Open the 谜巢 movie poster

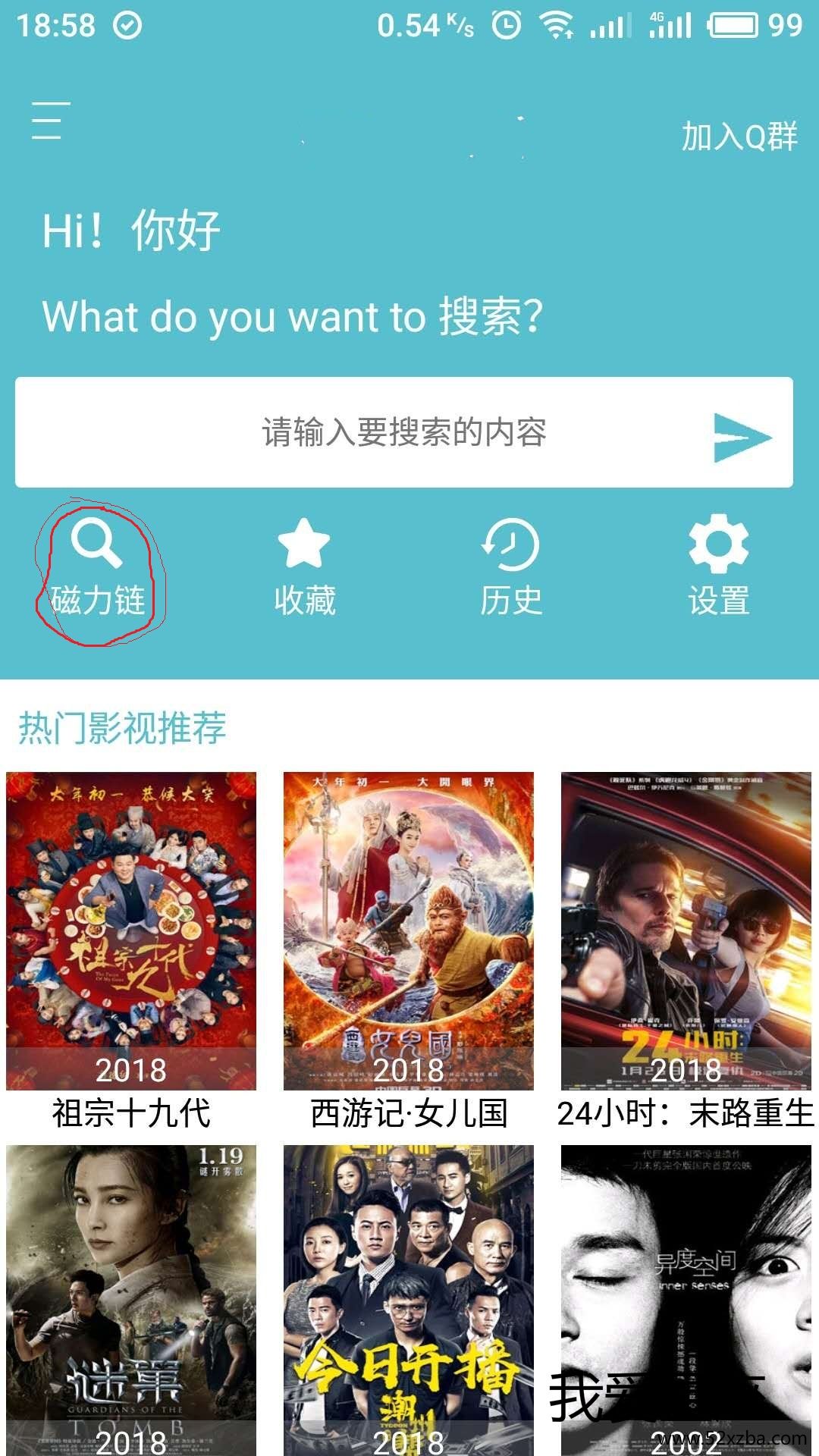(131, 1298)
